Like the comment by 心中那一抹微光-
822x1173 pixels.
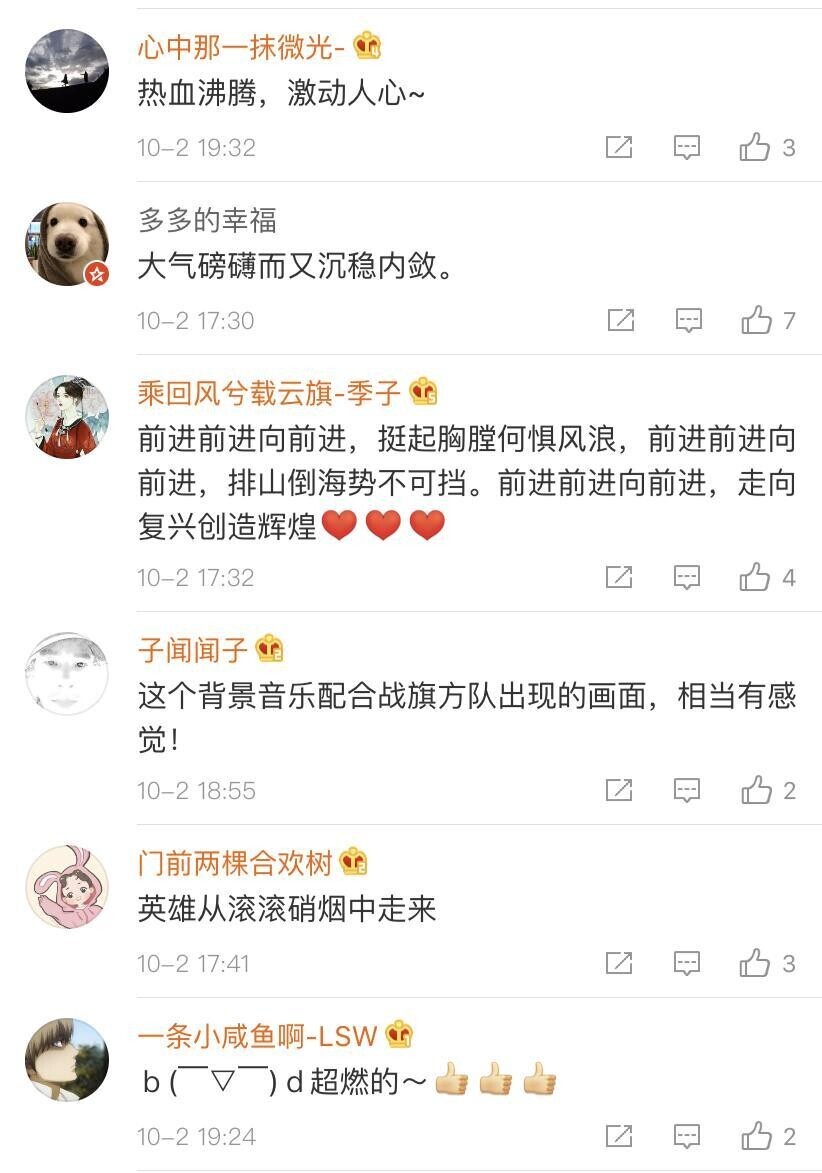(756, 148)
